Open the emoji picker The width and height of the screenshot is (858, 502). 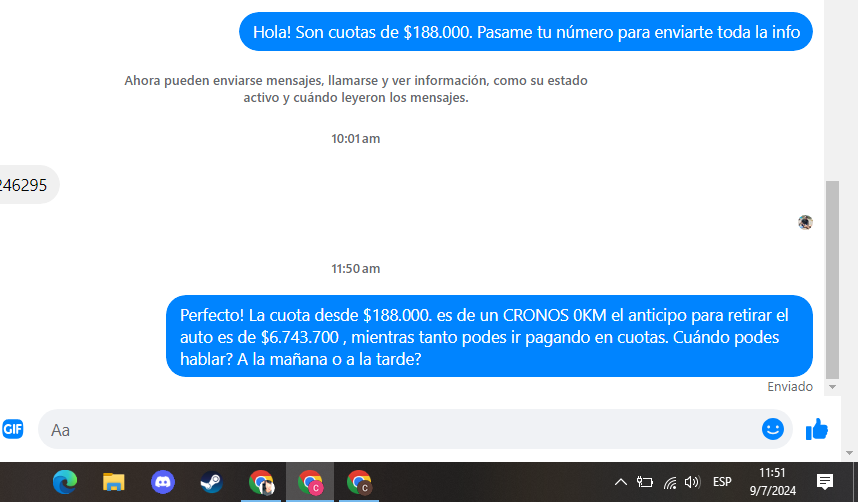coord(772,429)
